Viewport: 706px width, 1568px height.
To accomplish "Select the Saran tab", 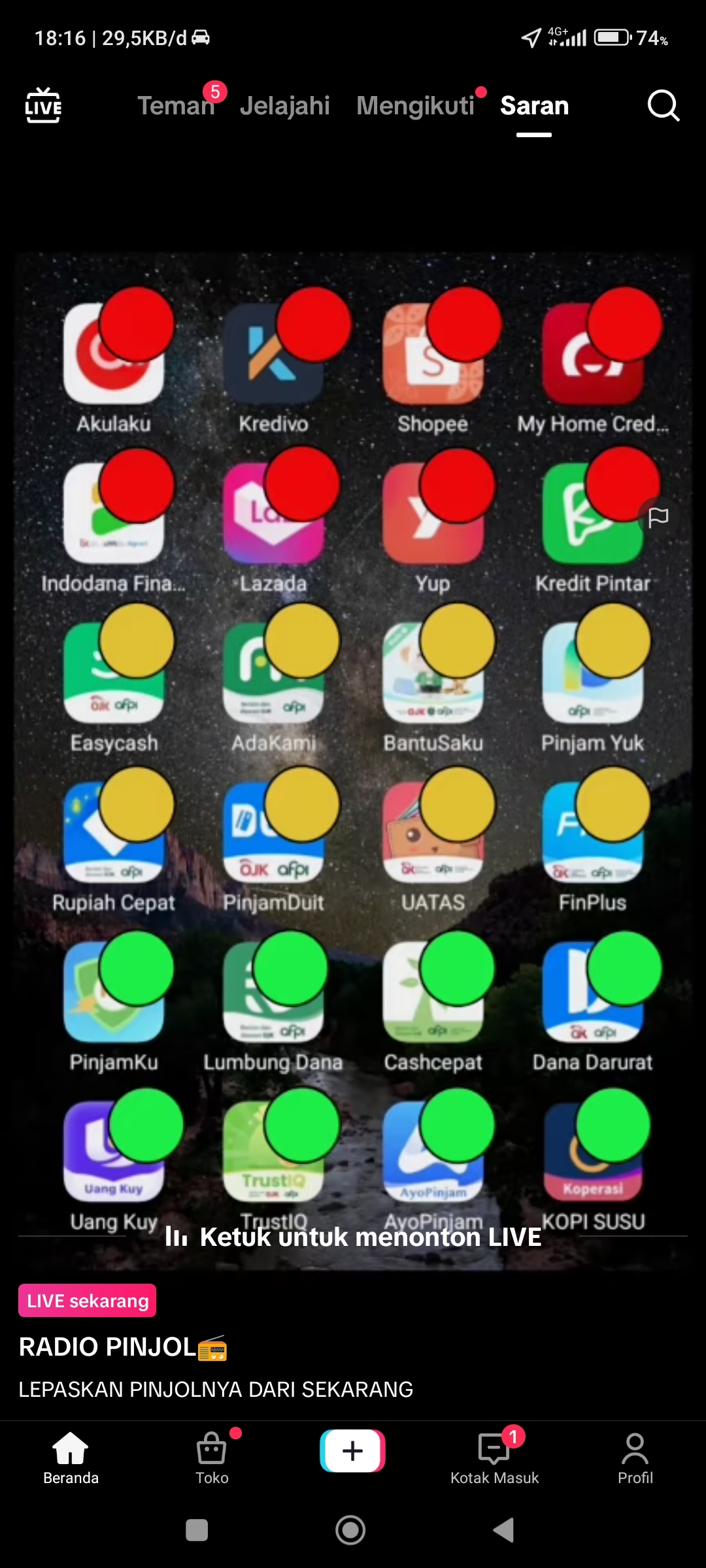I will 534,105.
